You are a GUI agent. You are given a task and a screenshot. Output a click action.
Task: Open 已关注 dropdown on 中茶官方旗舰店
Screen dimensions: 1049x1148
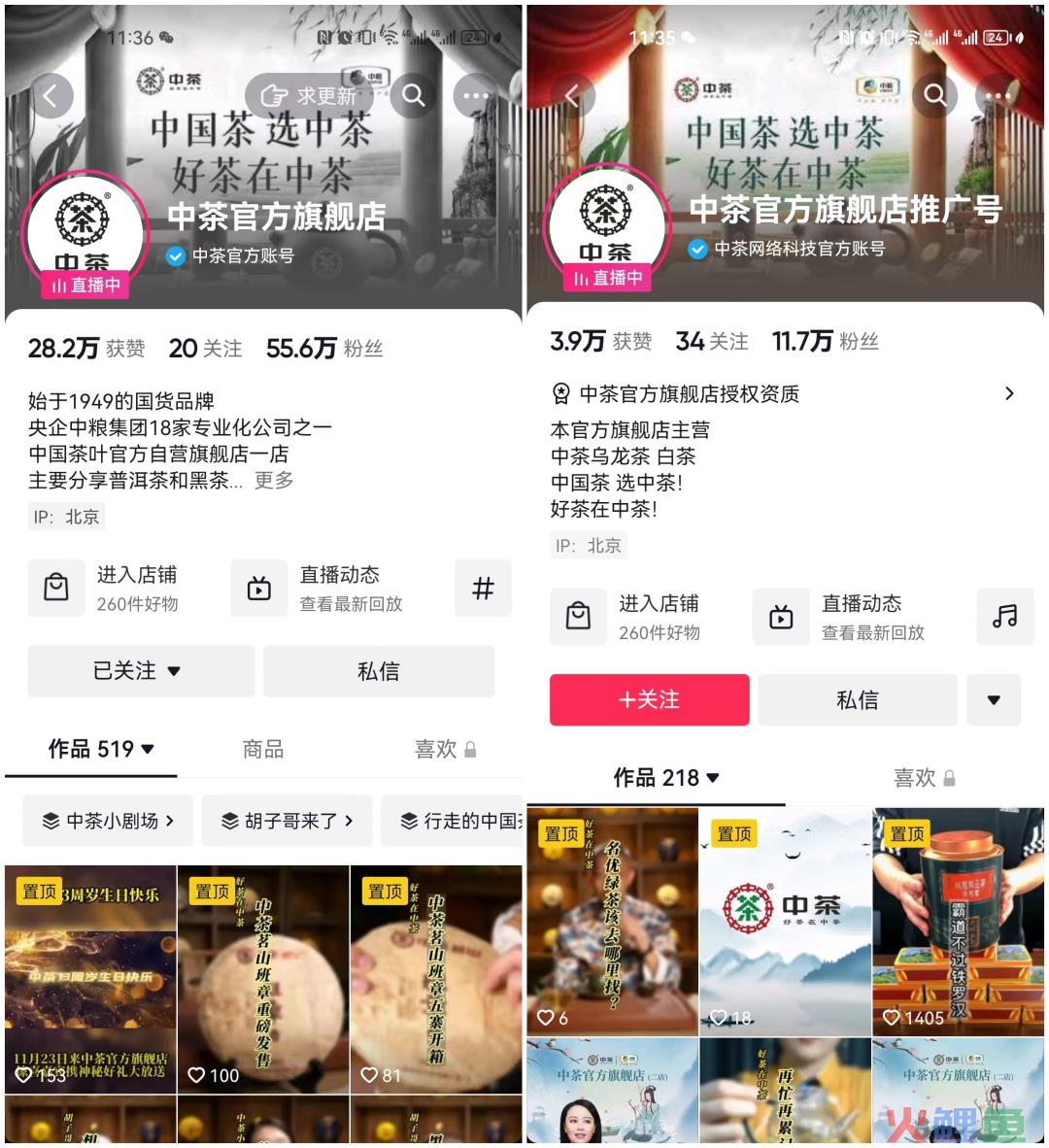pos(140,671)
